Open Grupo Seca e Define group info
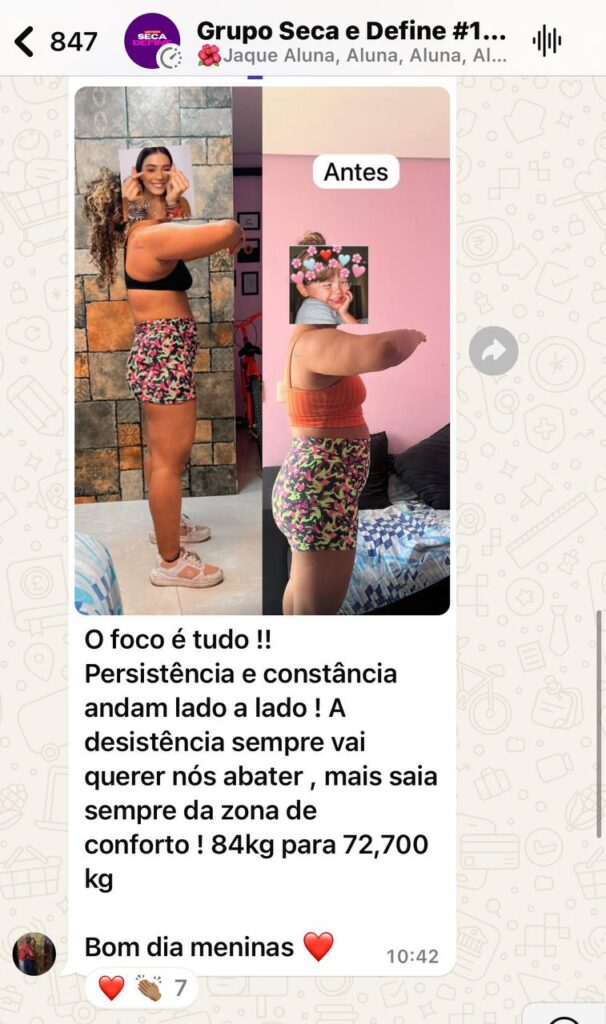Image resolution: width=606 pixels, height=1024 pixels. pyautogui.click(x=350, y=41)
